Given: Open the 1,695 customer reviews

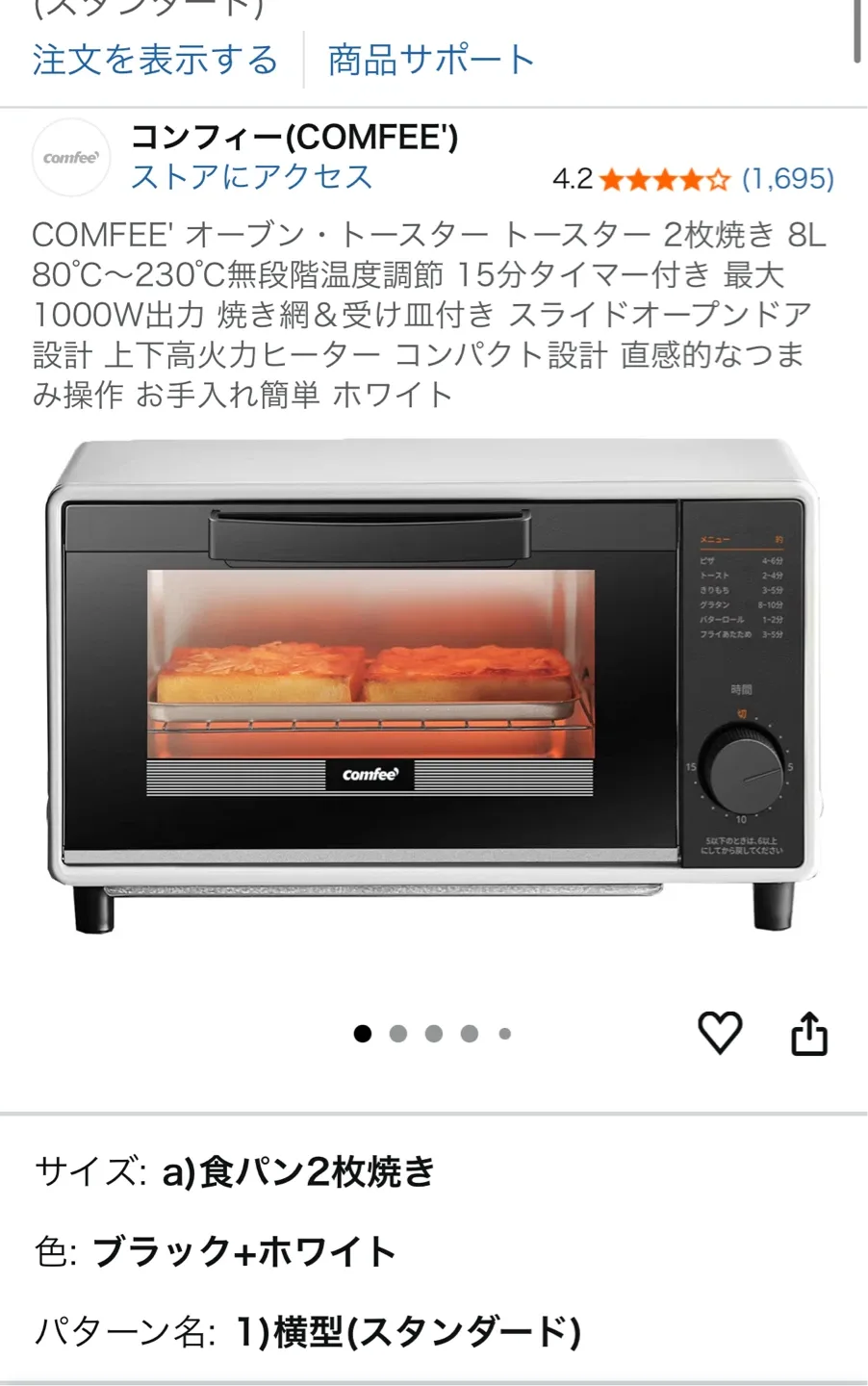Looking at the screenshot, I should click(x=787, y=178).
